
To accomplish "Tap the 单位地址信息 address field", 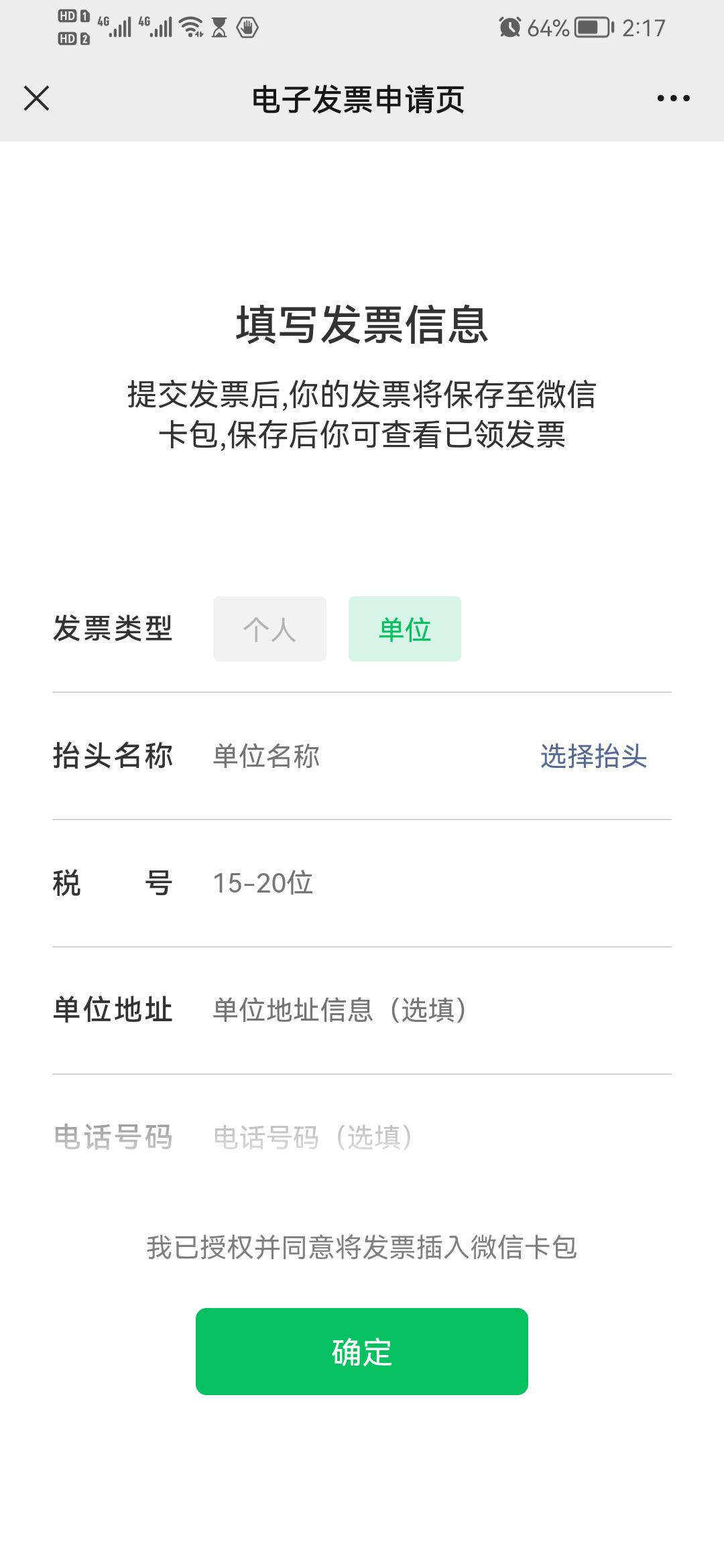I will 429,1010.
